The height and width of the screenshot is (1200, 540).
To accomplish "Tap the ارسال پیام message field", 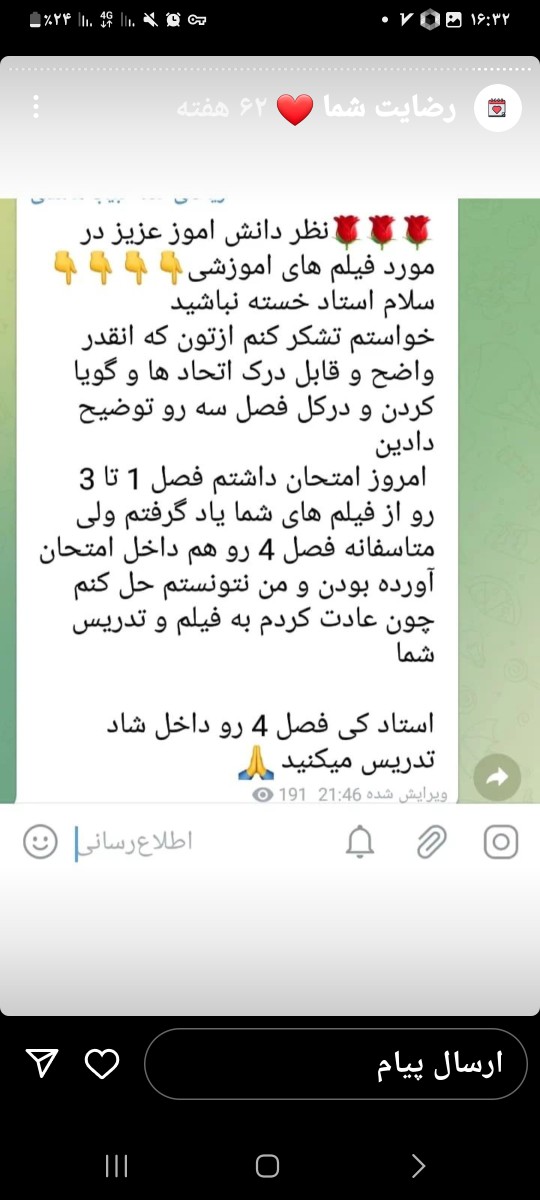I will pos(335,1064).
